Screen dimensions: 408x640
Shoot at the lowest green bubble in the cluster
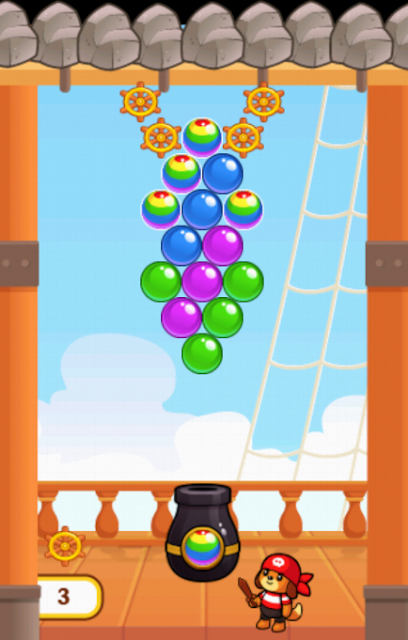tap(202, 353)
